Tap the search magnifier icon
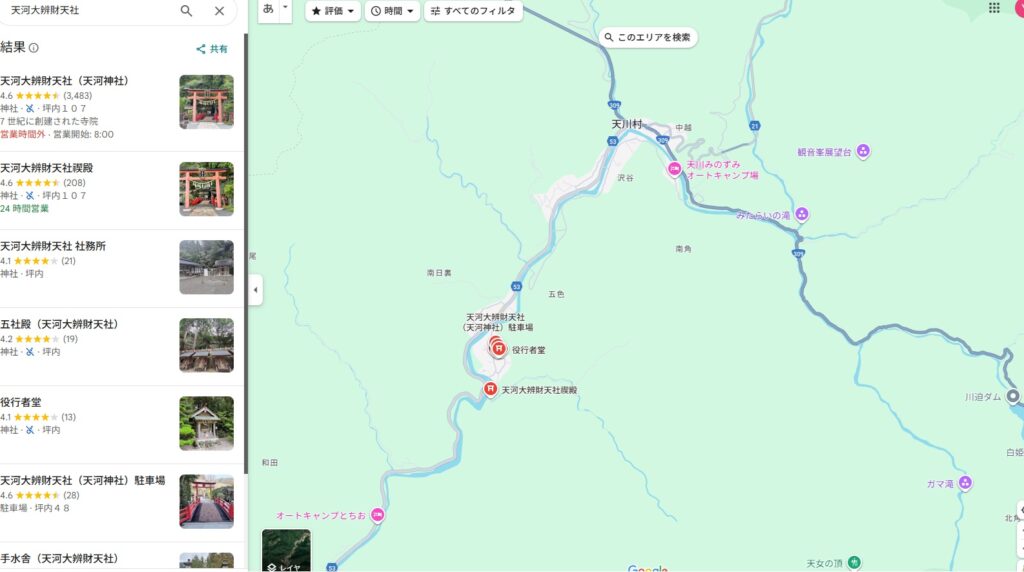The width and height of the screenshot is (1024, 572). pyautogui.click(x=186, y=11)
